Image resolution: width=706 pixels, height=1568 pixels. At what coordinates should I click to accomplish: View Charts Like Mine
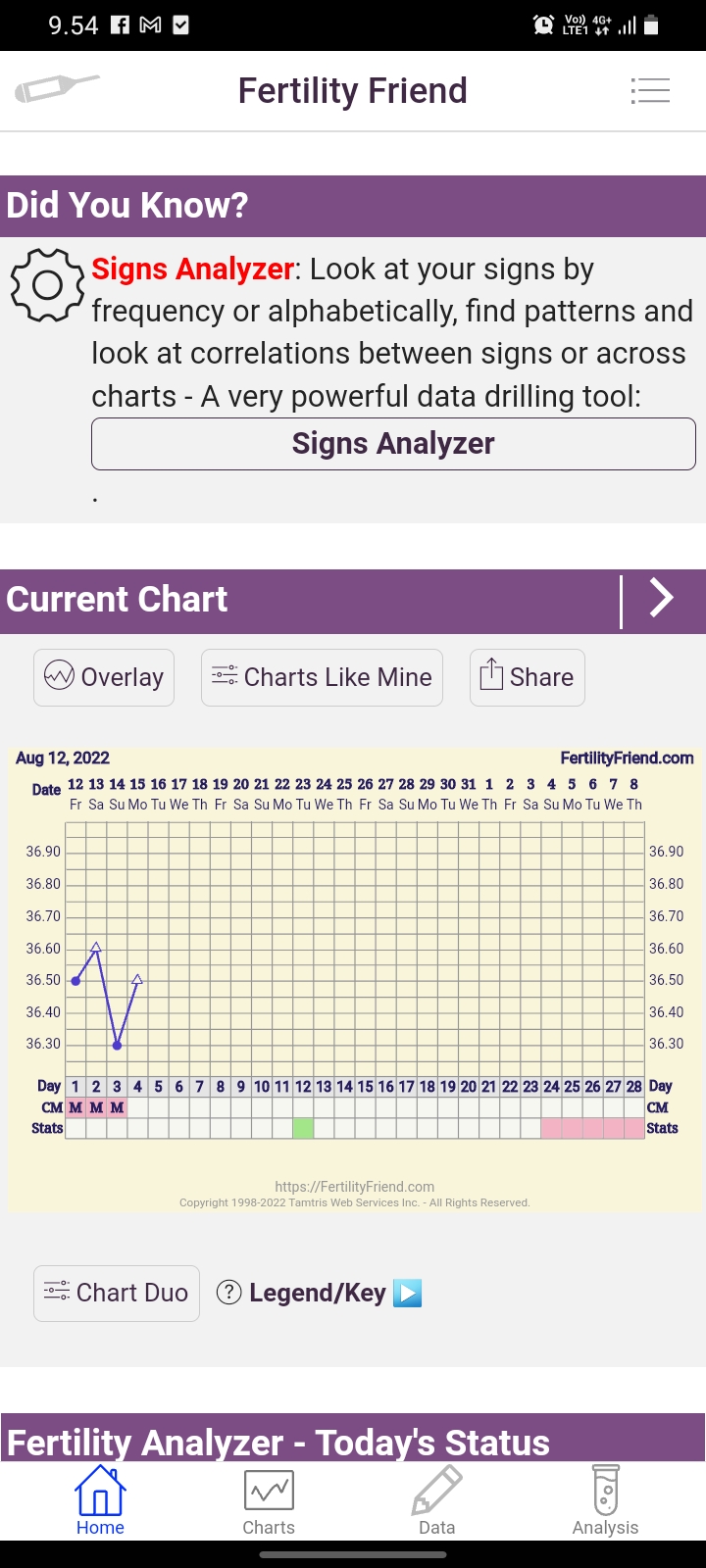click(x=322, y=677)
